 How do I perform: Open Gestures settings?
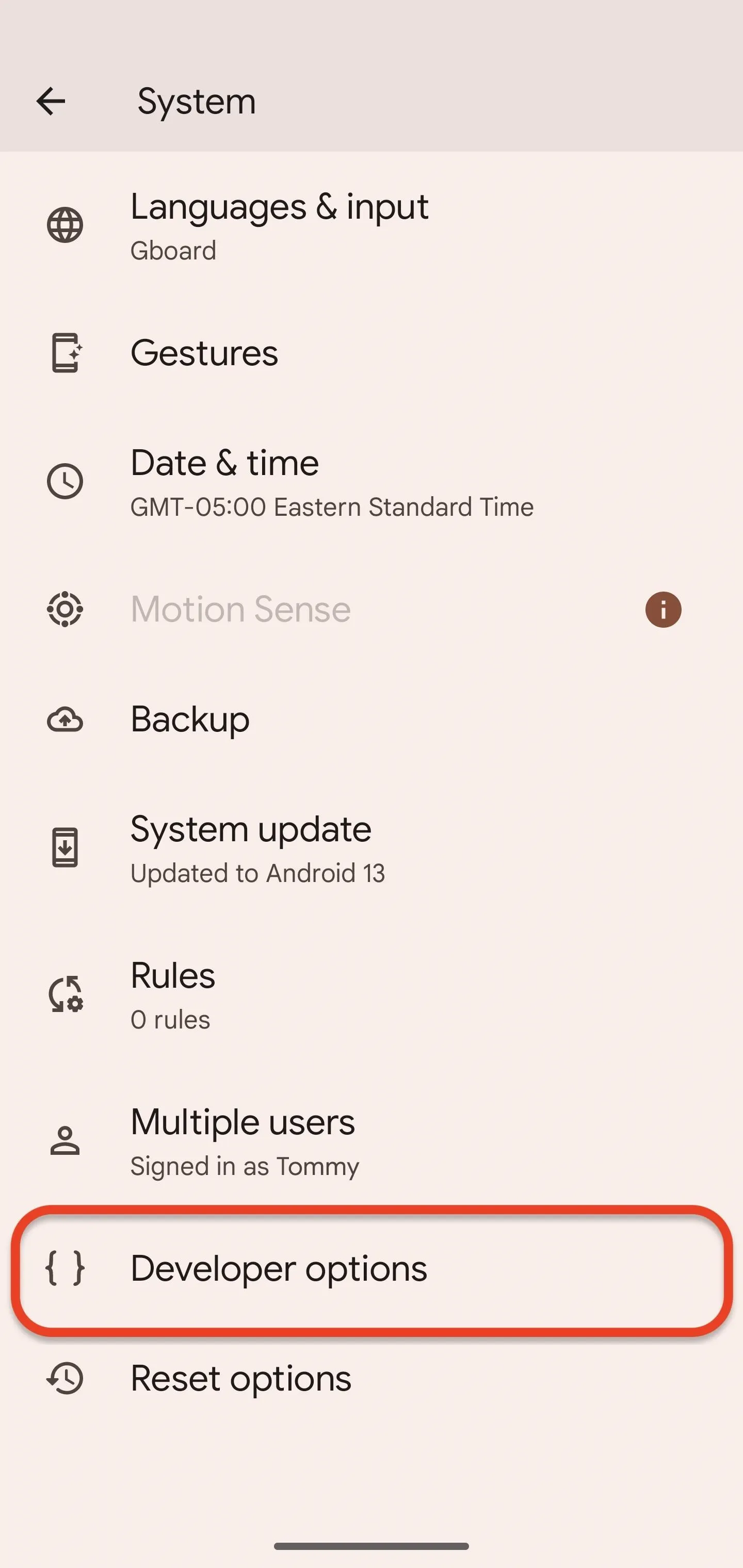372,353
